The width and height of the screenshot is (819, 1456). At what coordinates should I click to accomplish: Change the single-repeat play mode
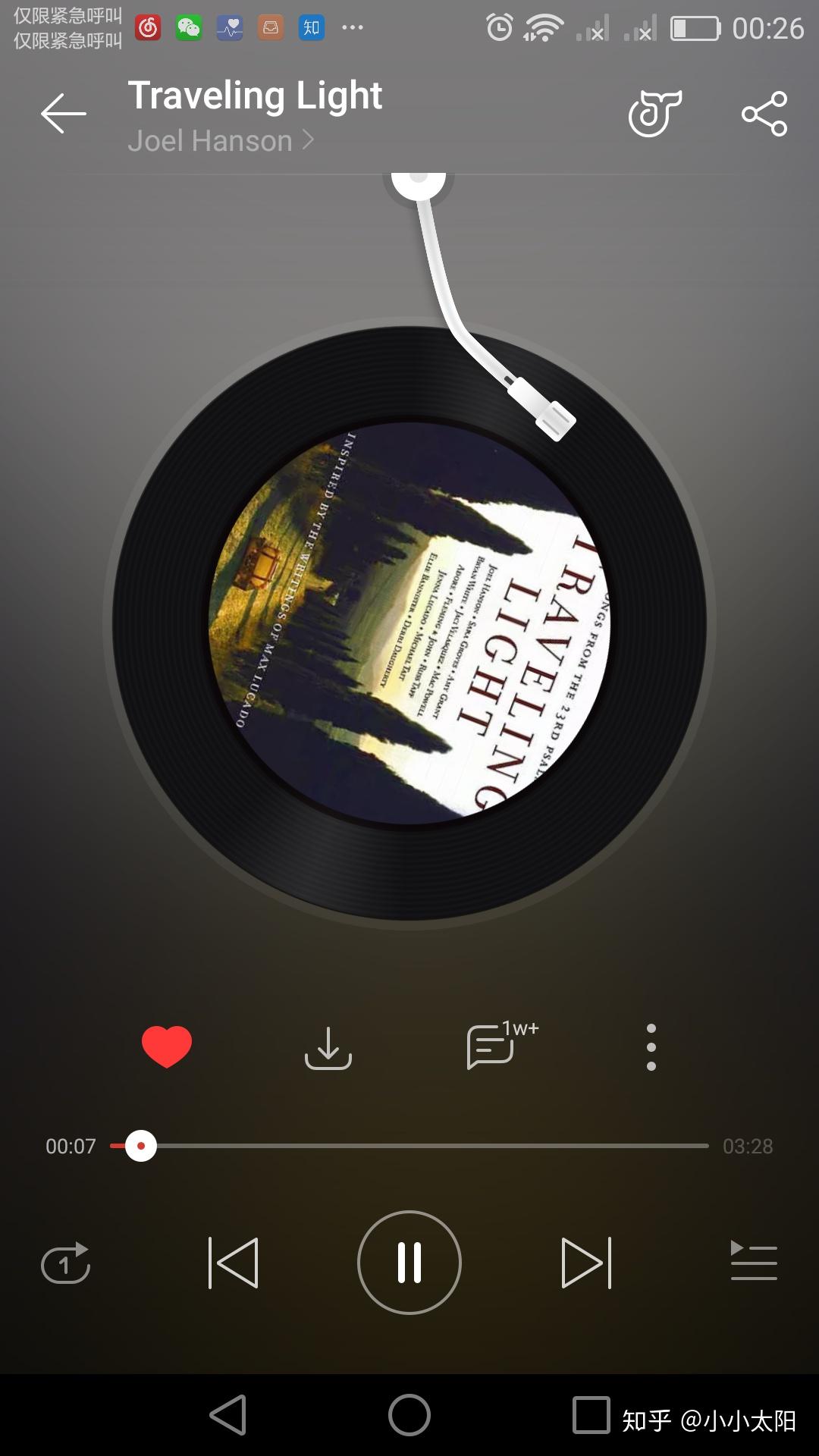point(65,1263)
